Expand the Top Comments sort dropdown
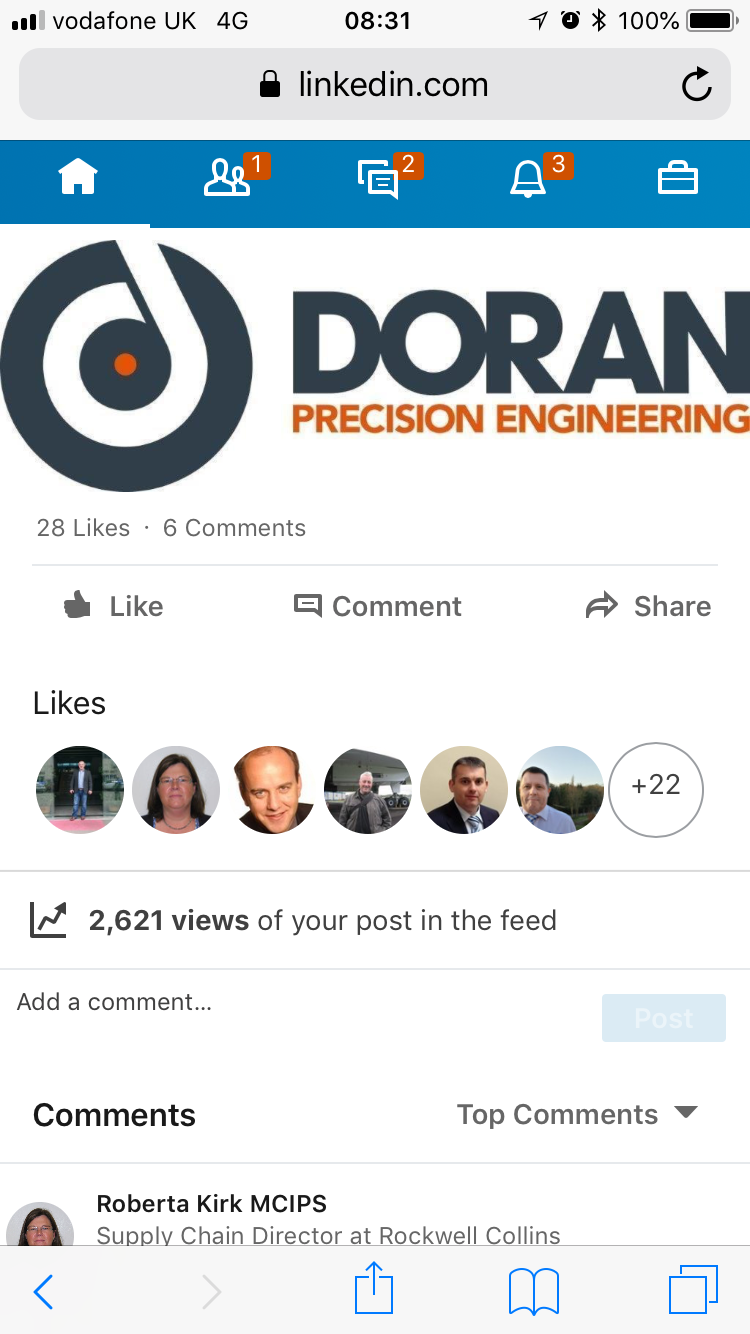The width and height of the screenshot is (750, 1334). [x=577, y=1114]
